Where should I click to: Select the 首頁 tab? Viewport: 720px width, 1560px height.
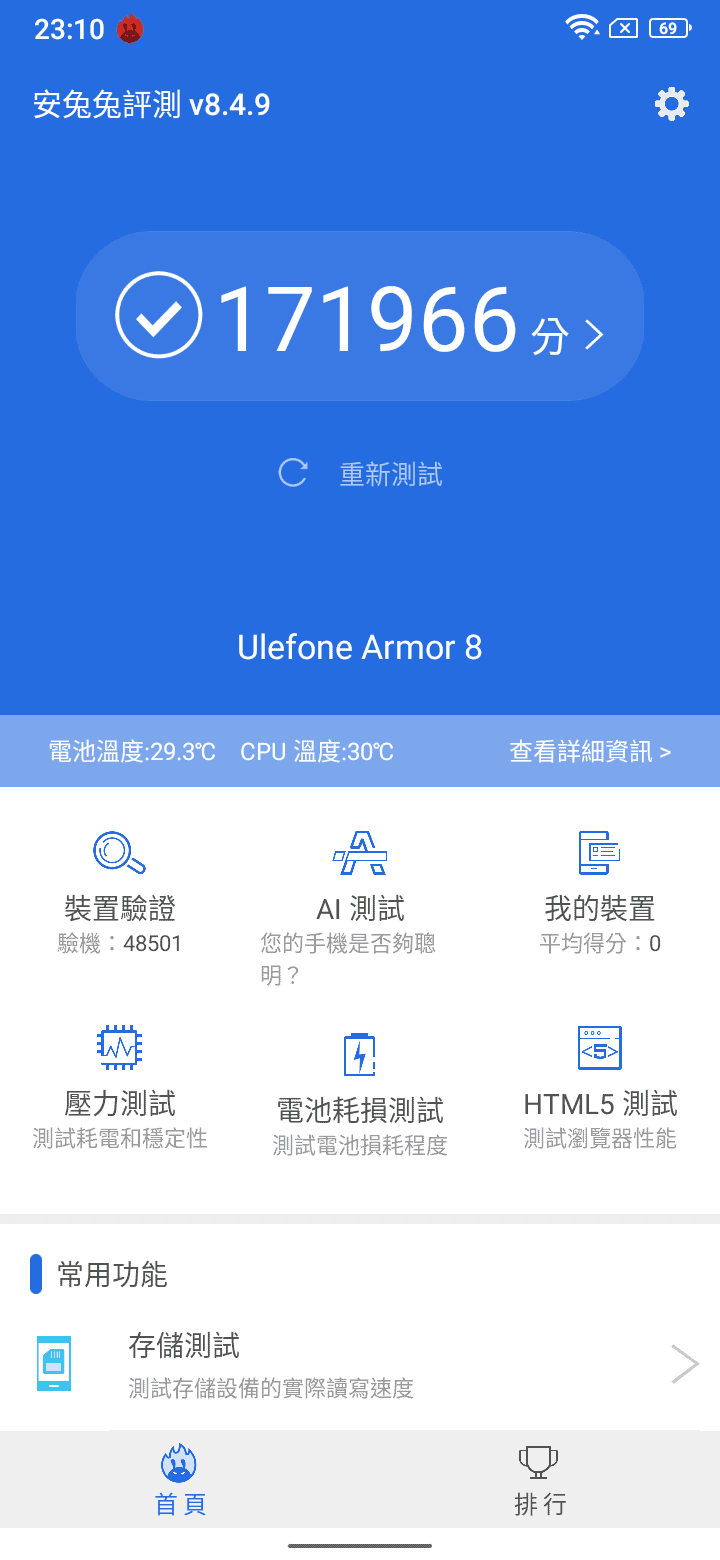180,1480
